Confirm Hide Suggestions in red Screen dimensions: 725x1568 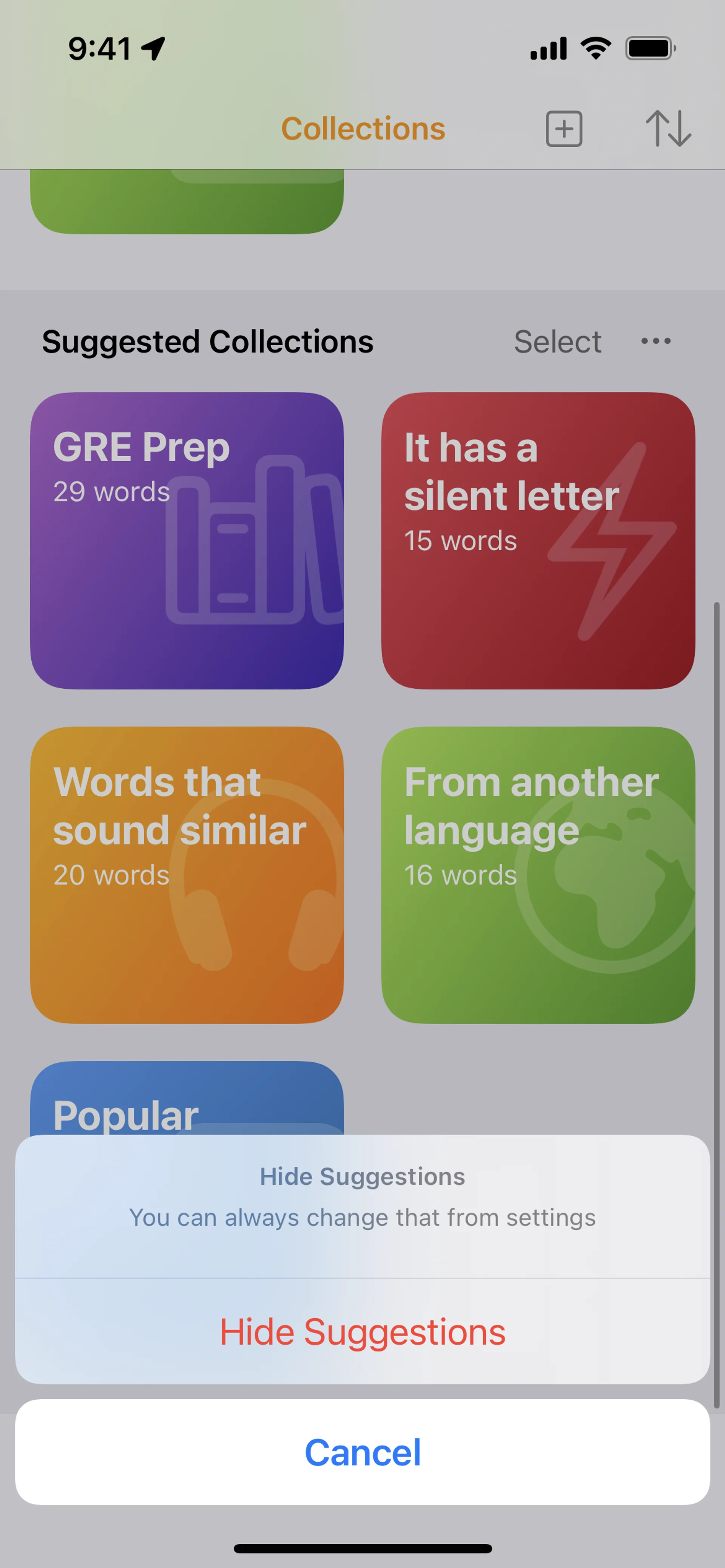[362, 1332]
